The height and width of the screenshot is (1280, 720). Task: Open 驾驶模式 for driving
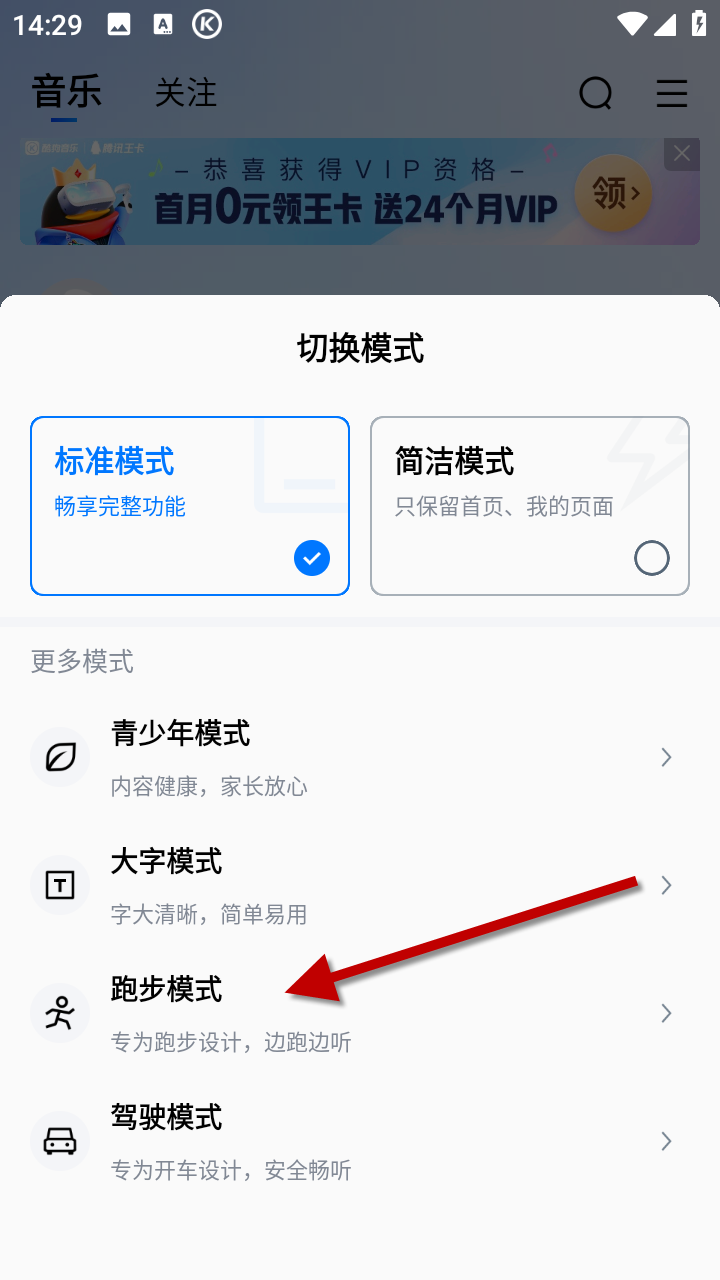point(360,1141)
